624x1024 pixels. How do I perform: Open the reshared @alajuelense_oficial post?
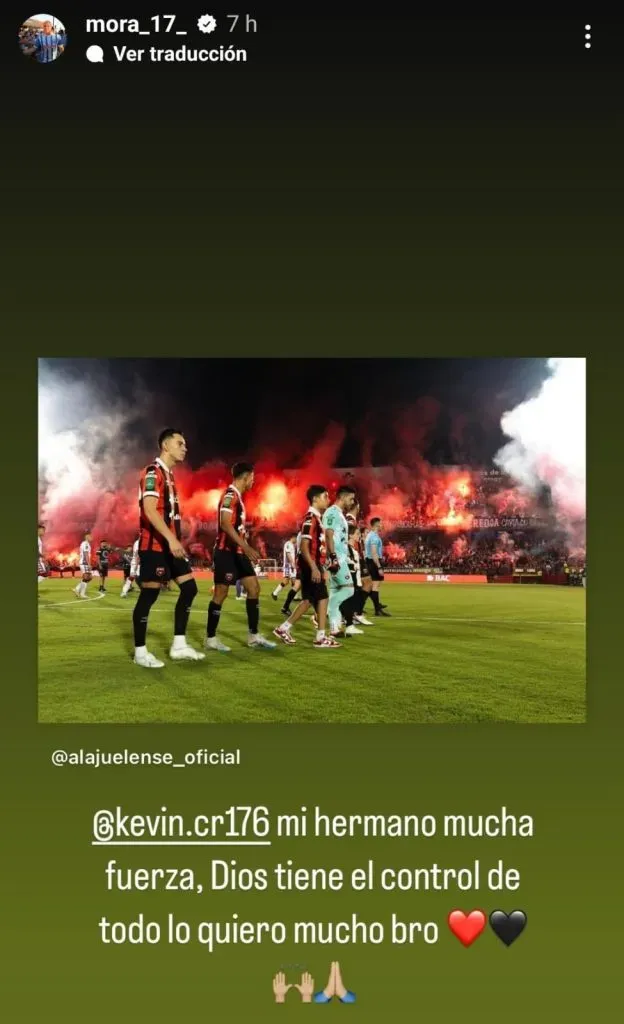coord(312,540)
